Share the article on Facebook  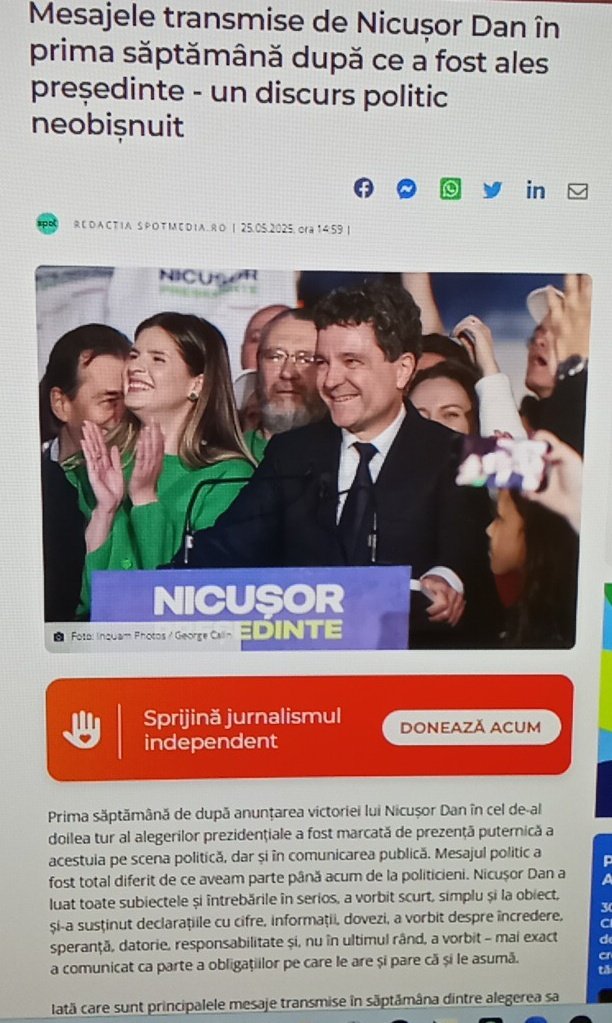click(x=364, y=188)
